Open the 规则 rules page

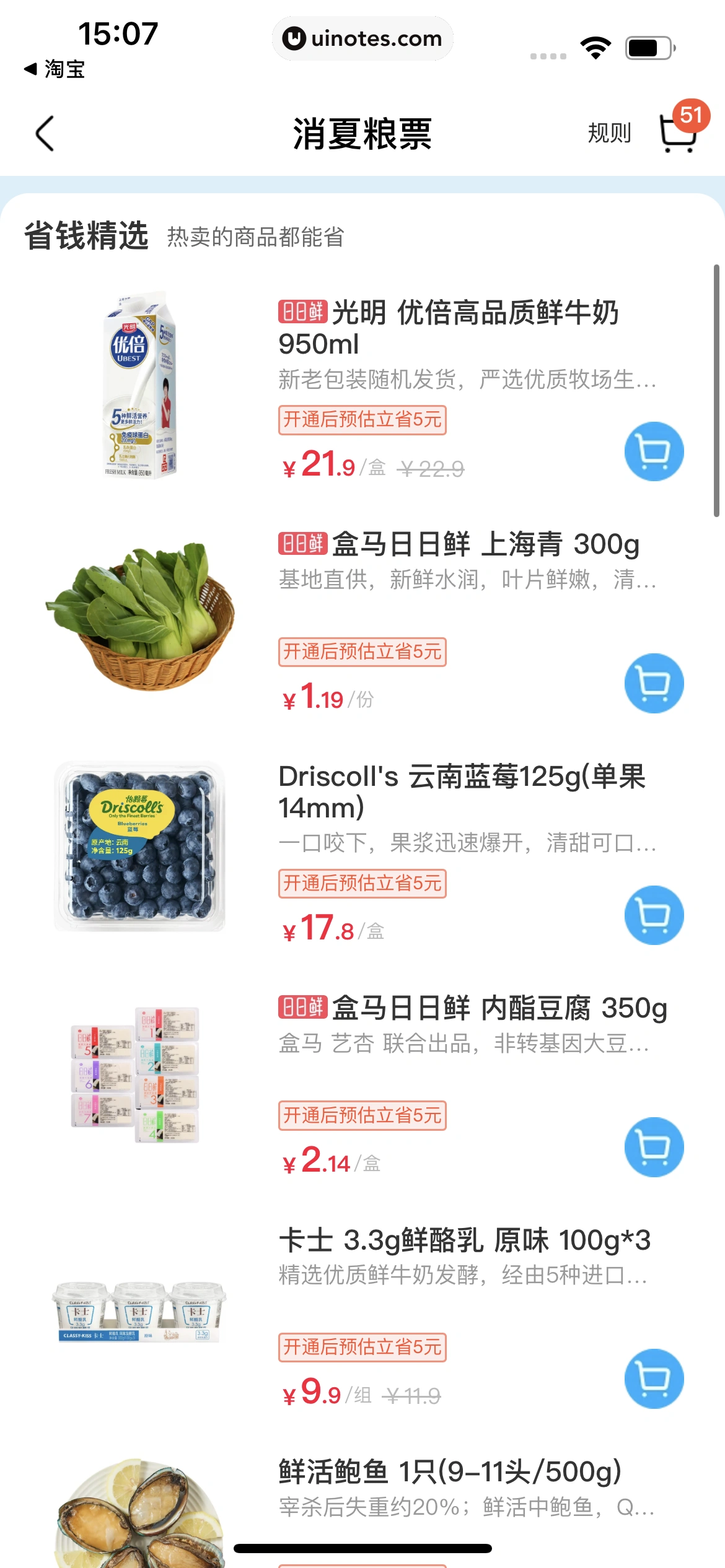[609, 132]
